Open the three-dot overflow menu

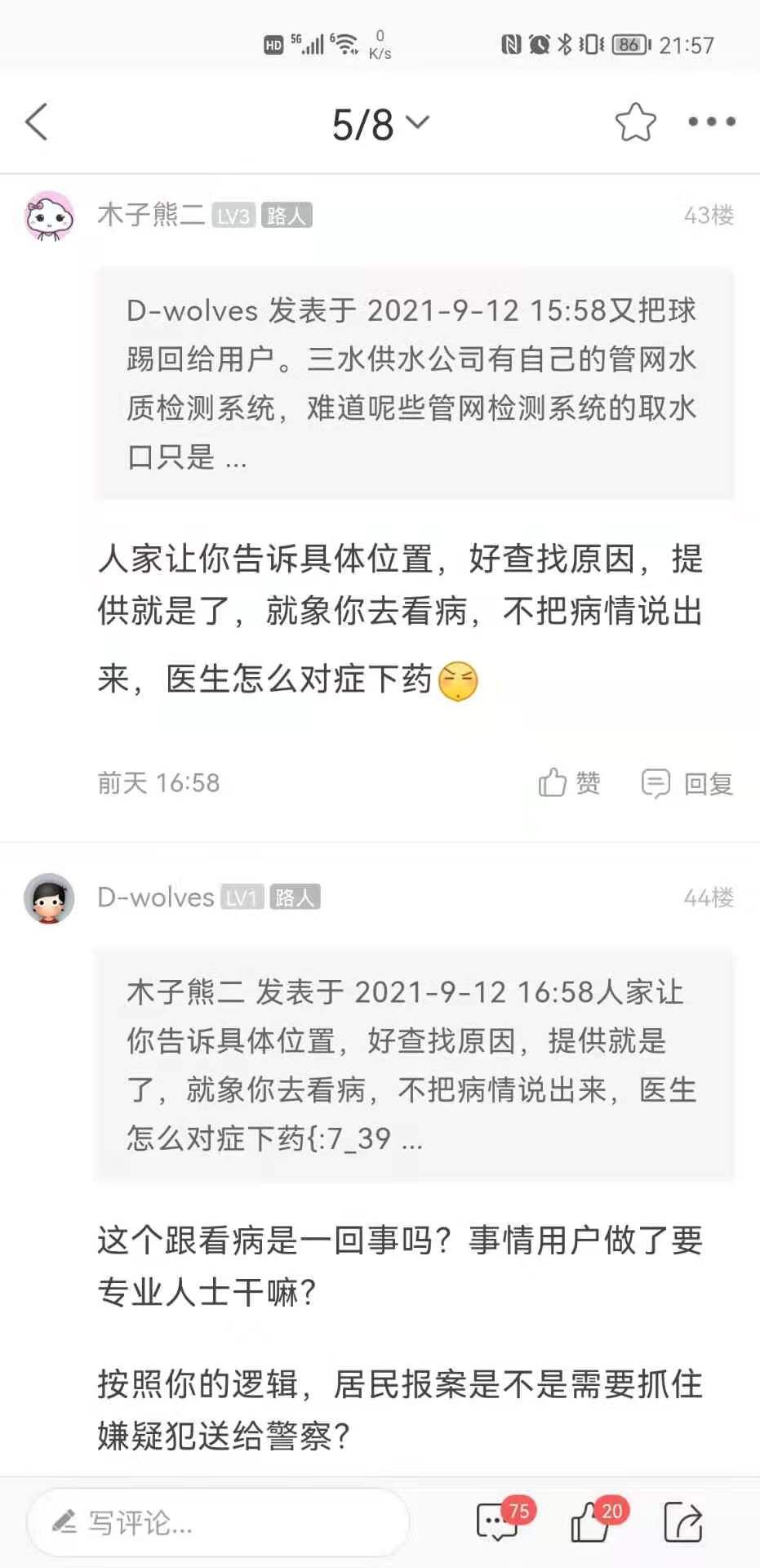[x=711, y=122]
